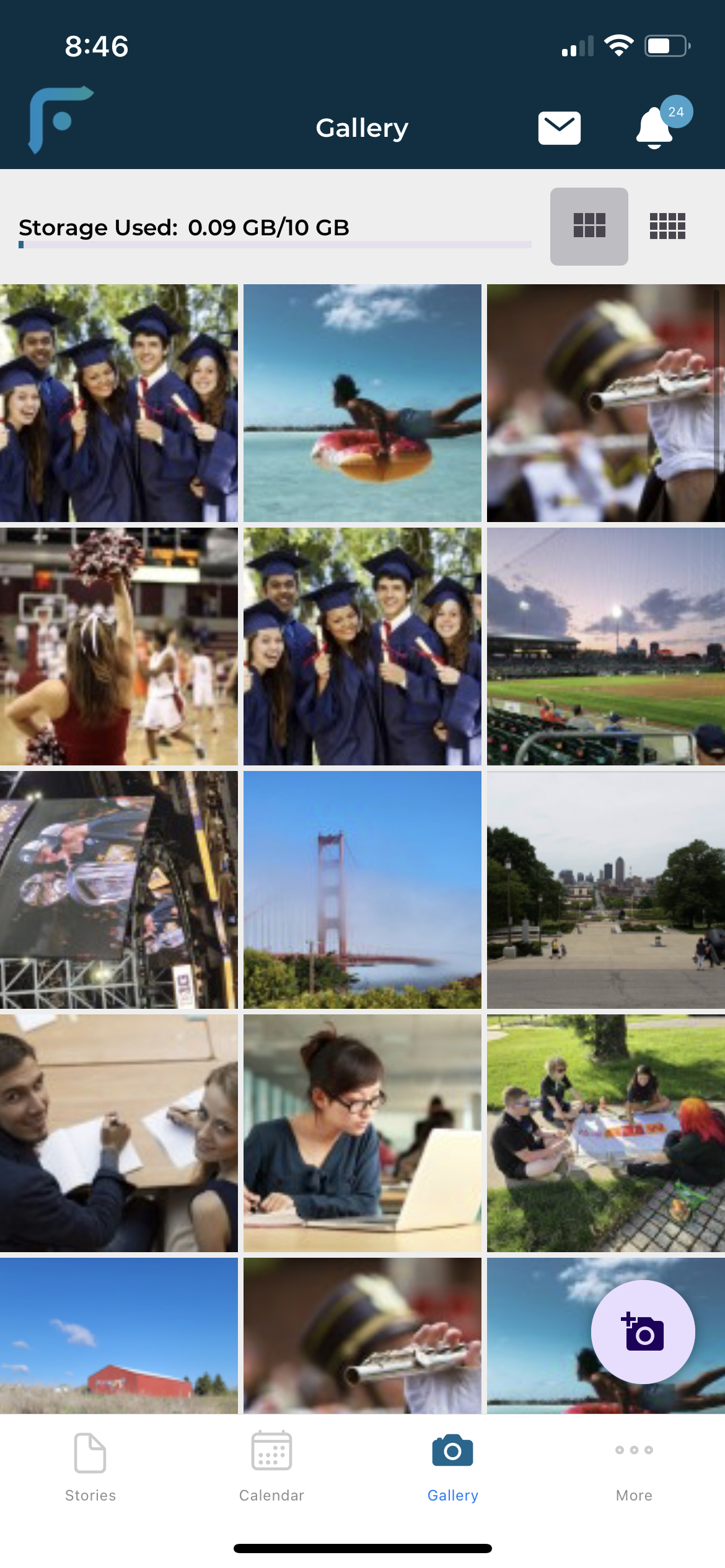This screenshot has width=725, height=1568.
Task: Open the notifications bell
Action: (x=655, y=127)
